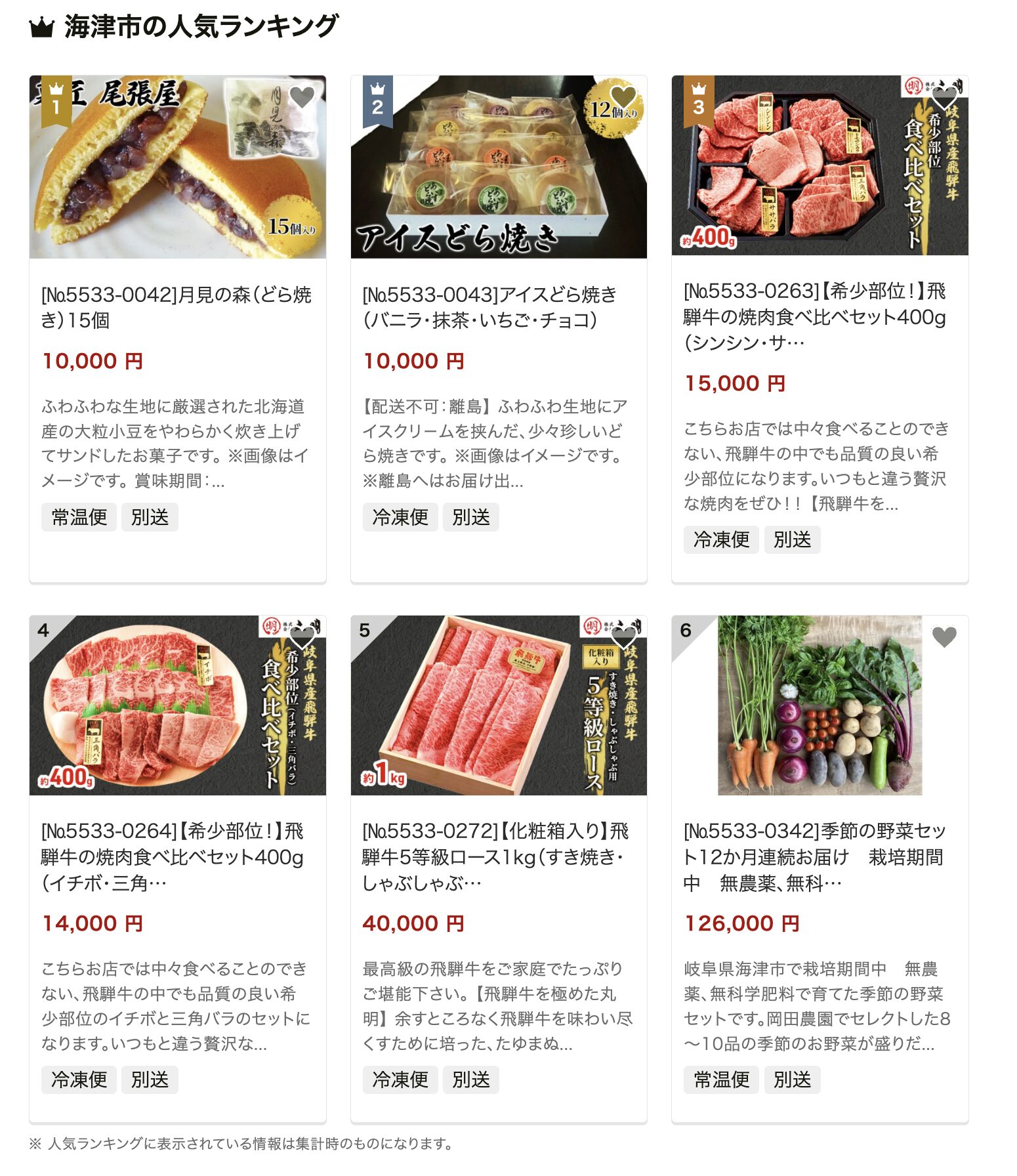This screenshot has width=1017, height=1176.
Task: Favorite the No.5533-0264 イチボ・三角 set
Action: pos(302,637)
